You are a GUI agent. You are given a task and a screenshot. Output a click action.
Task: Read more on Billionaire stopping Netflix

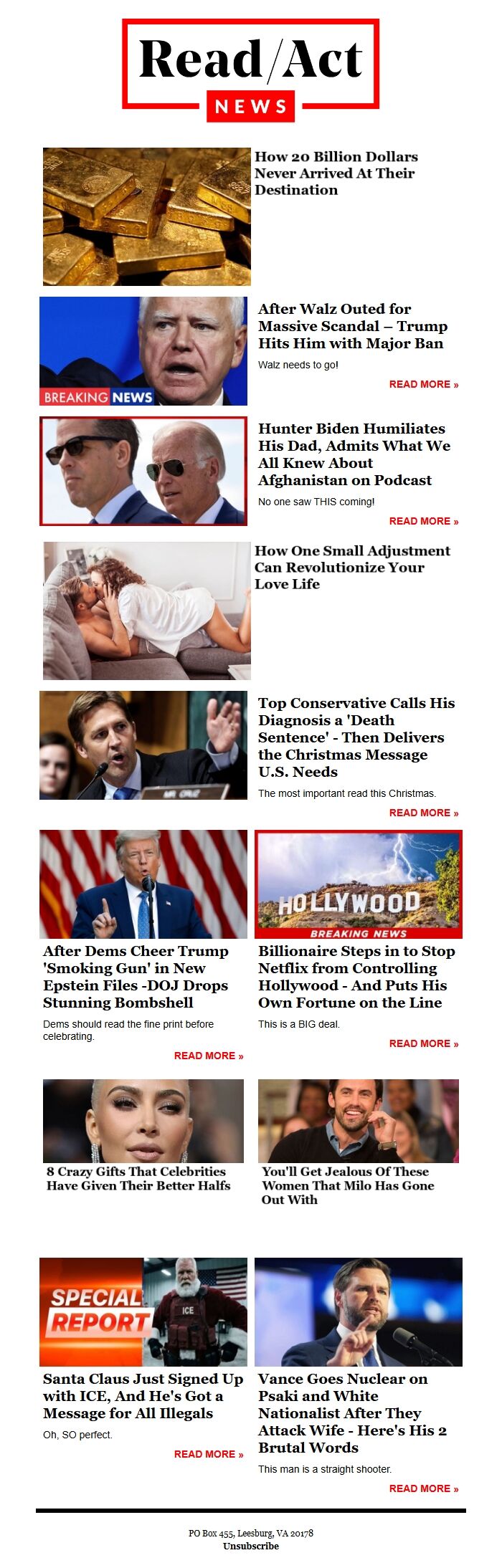coord(423,1043)
